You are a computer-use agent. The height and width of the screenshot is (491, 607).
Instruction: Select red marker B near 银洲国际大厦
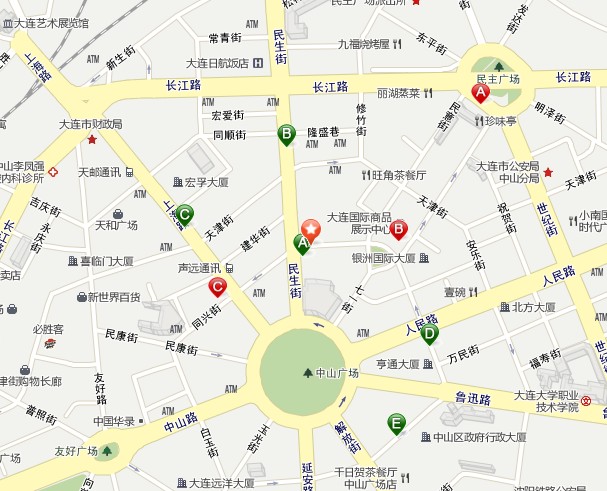click(398, 229)
